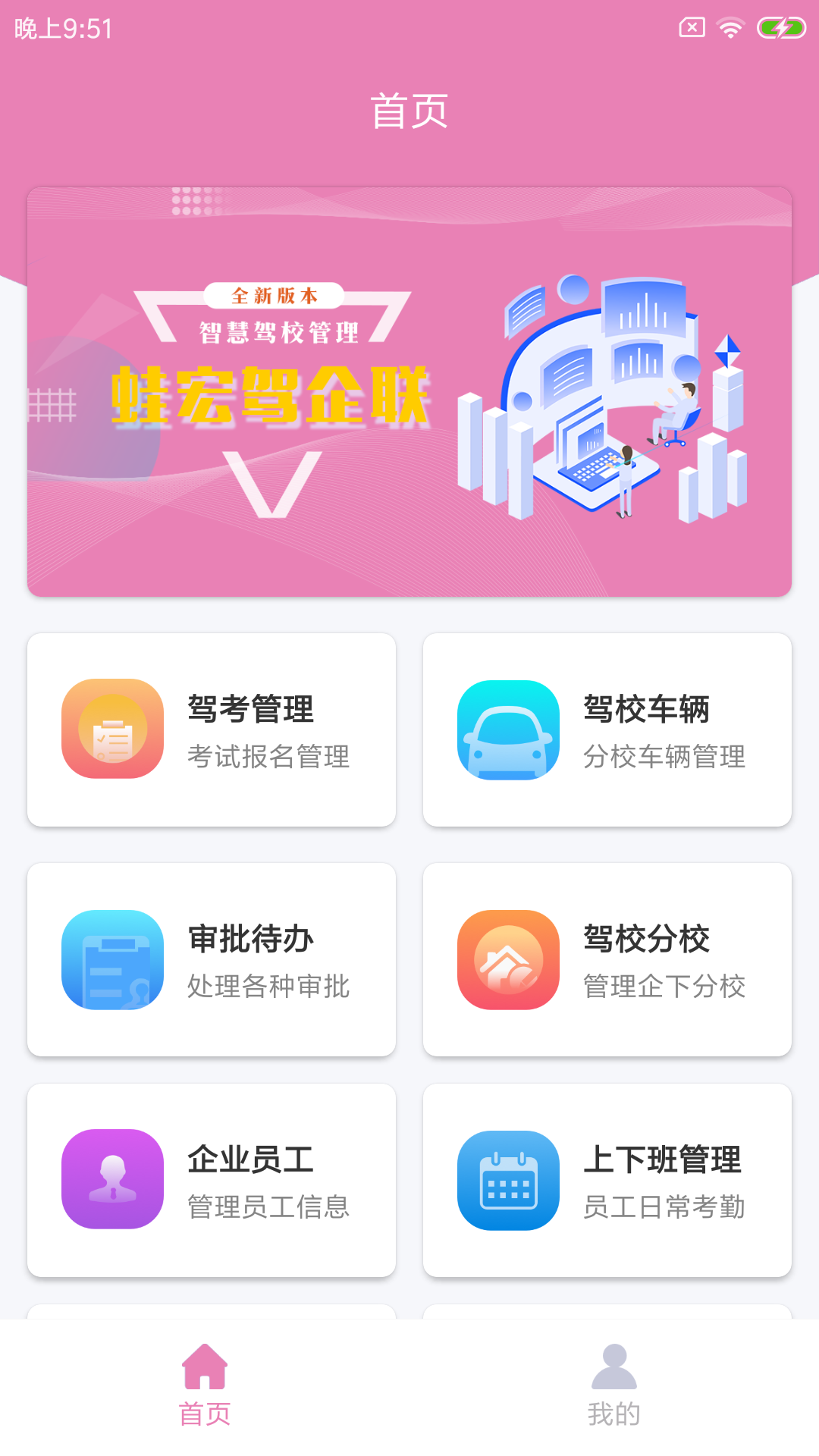
Task: Select the blue car icon for 驾校车辆
Action: pyautogui.click(x=507, y=730)
